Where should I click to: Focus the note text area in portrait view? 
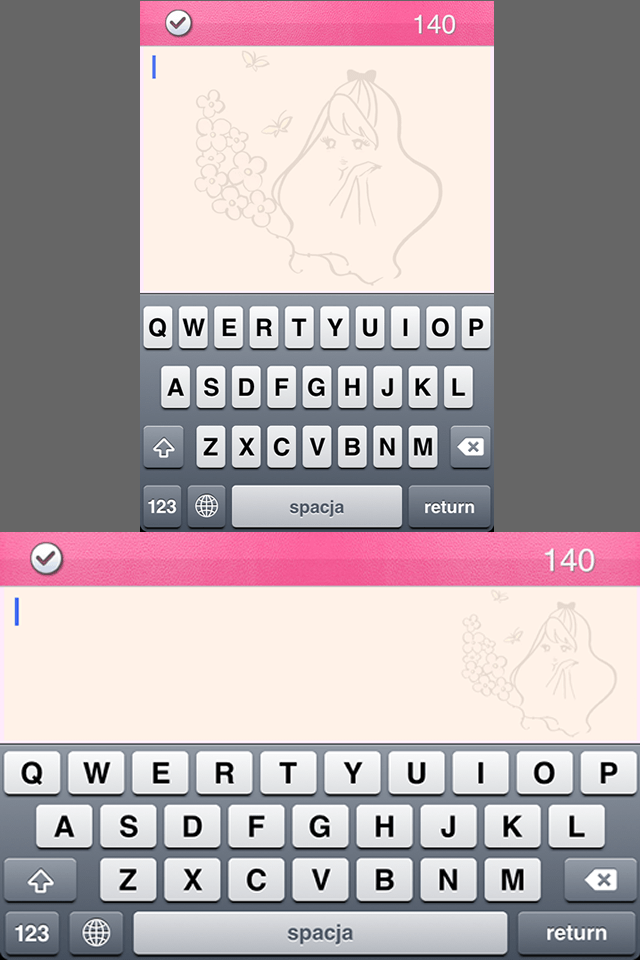pyautogui.click(x=316, y=170)
